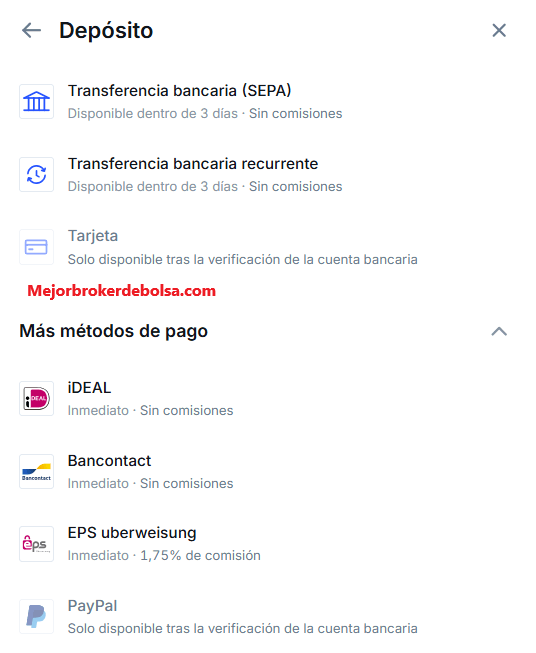Close the Depósito dialog
536x653 pixels.
click(499, 30)
